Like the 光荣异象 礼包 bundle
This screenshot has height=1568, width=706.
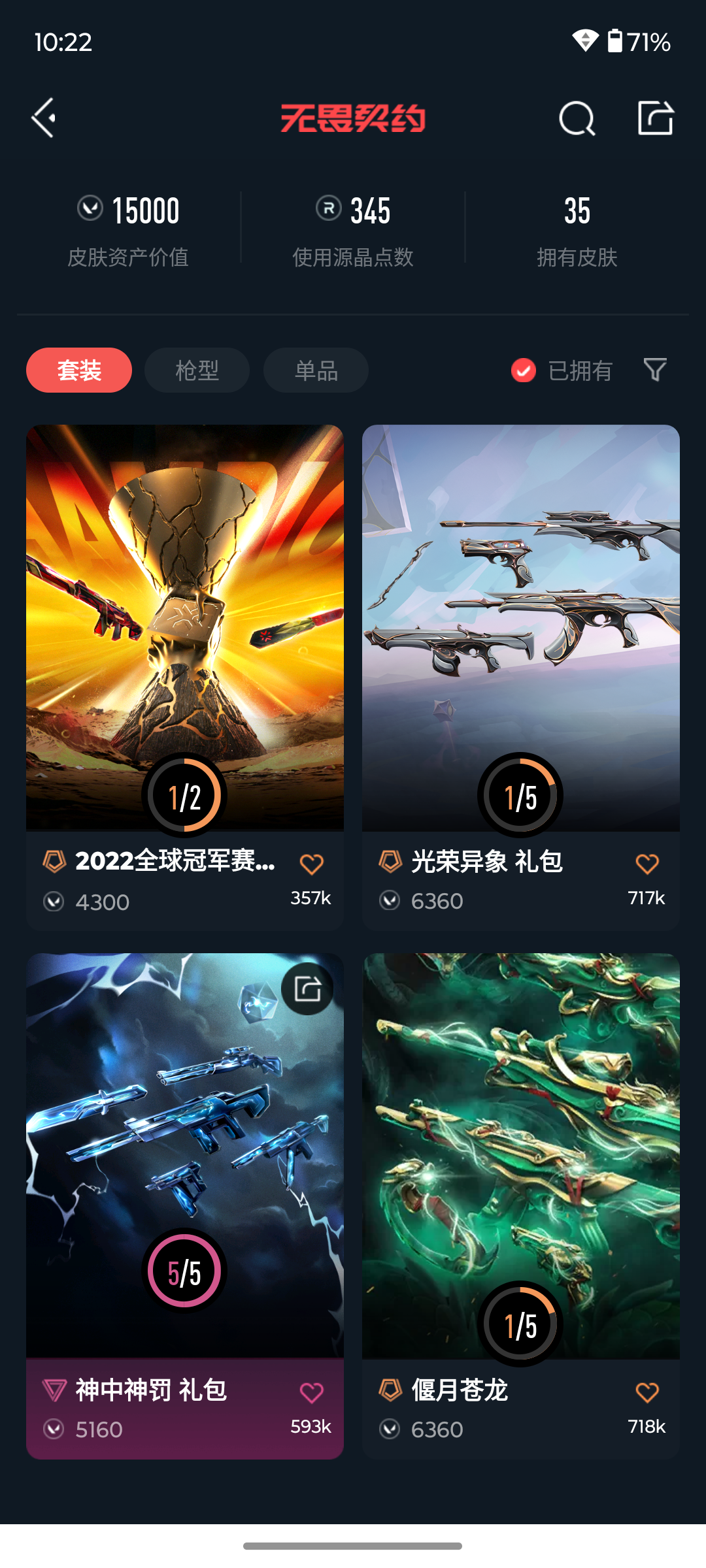pos(647,864)
